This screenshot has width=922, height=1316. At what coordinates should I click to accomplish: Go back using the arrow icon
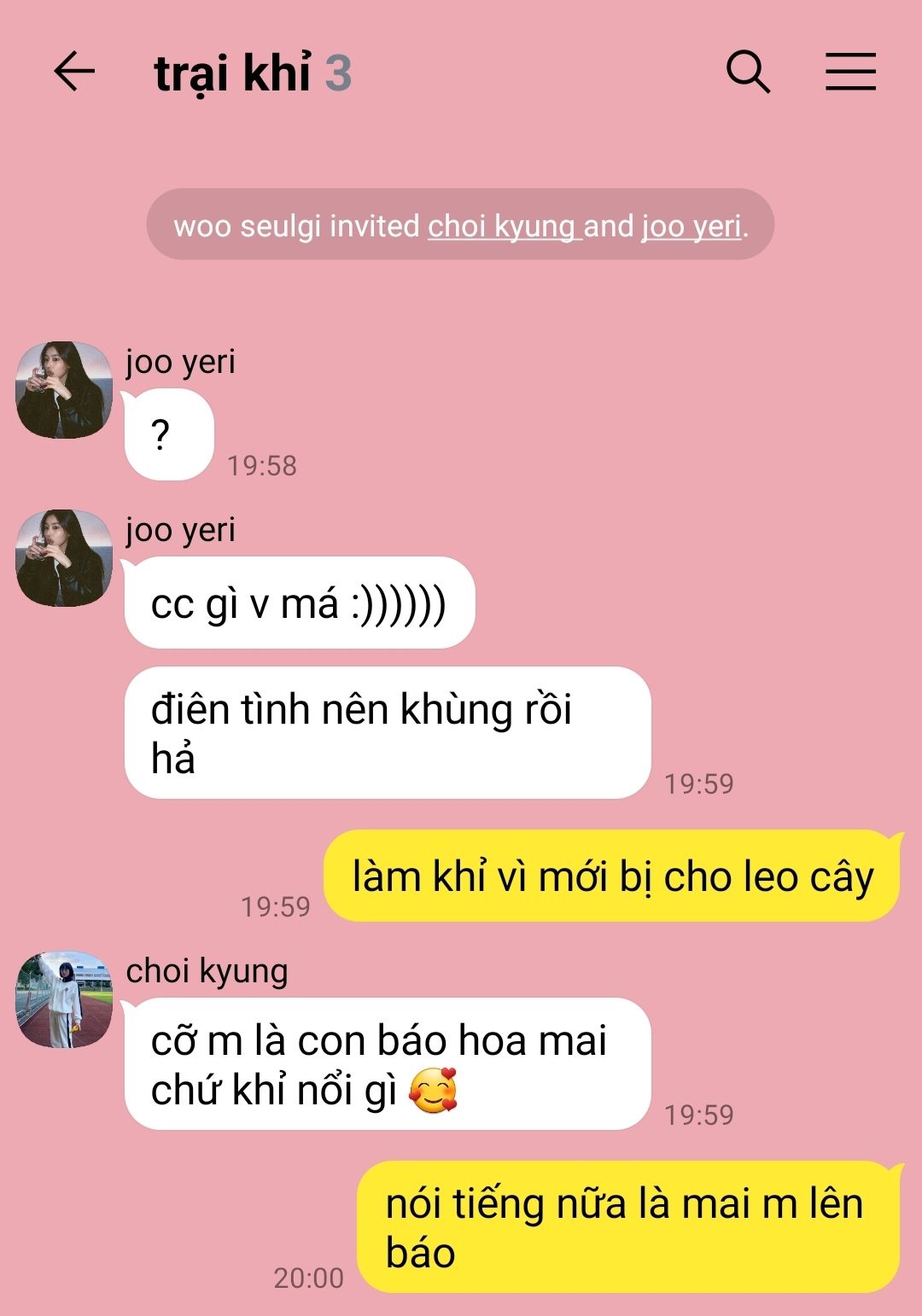(74, 71)
